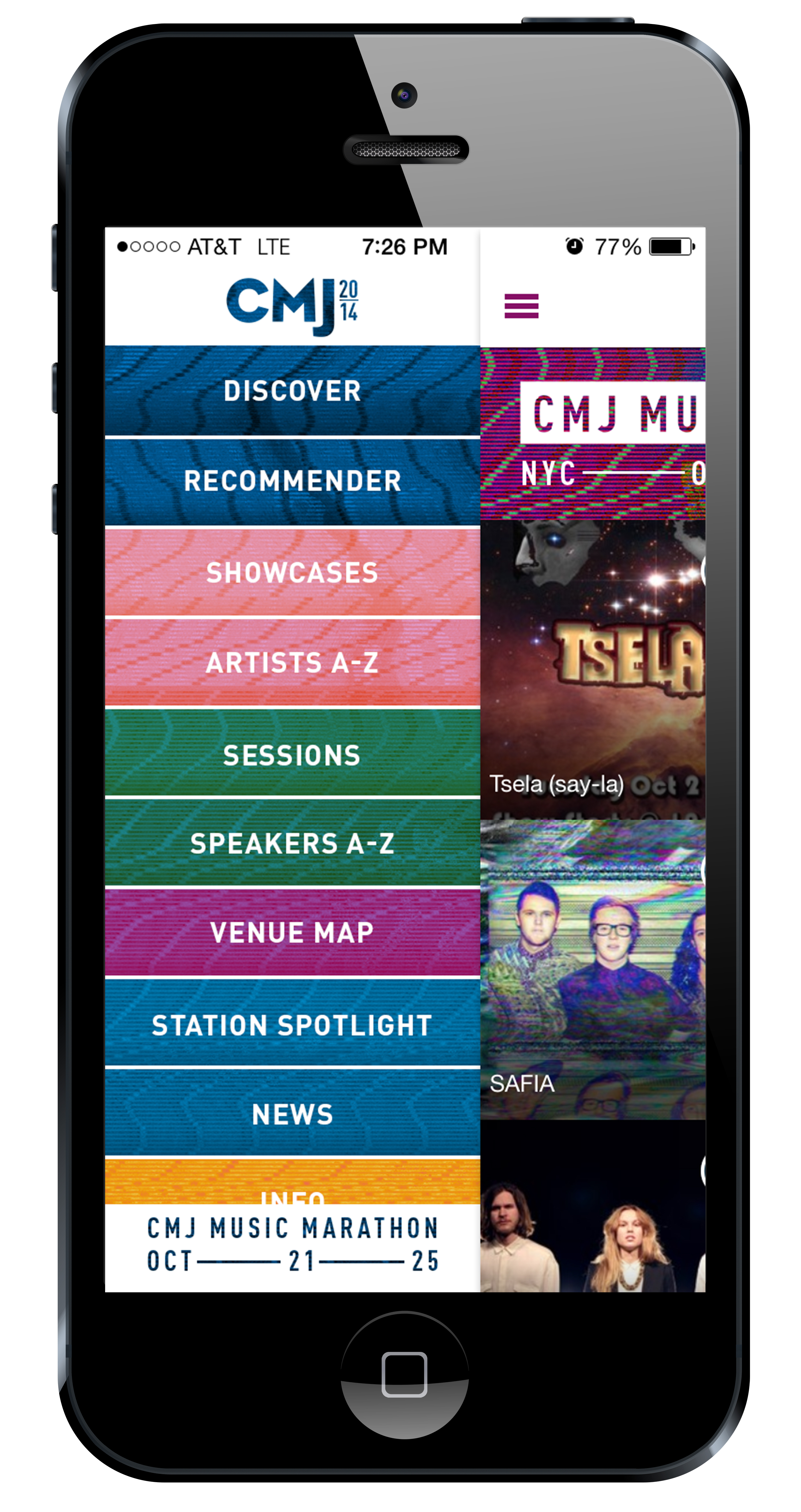
Task: Open the News section
Action: tap(293, 1113)
